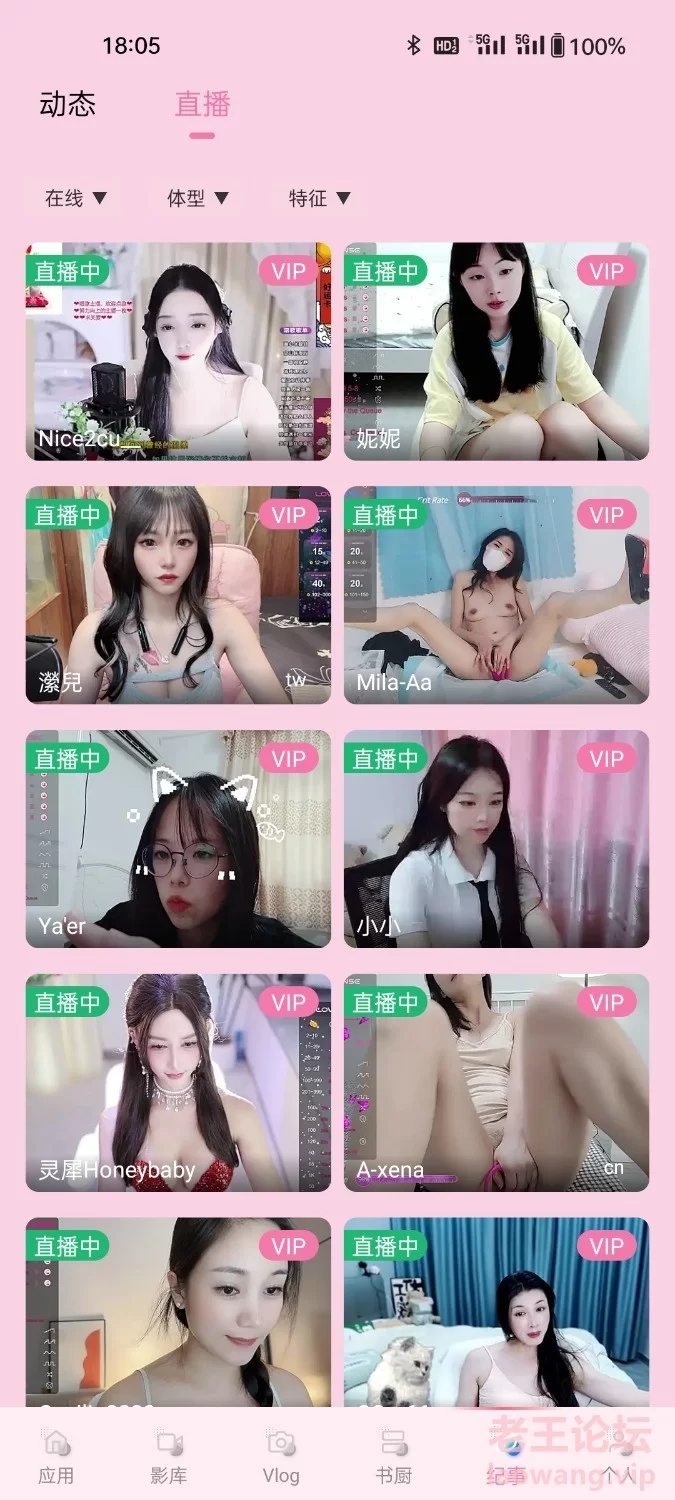Expand the 特征 filter dropdown
This screenshot has height=1500, width=675.
320,198
